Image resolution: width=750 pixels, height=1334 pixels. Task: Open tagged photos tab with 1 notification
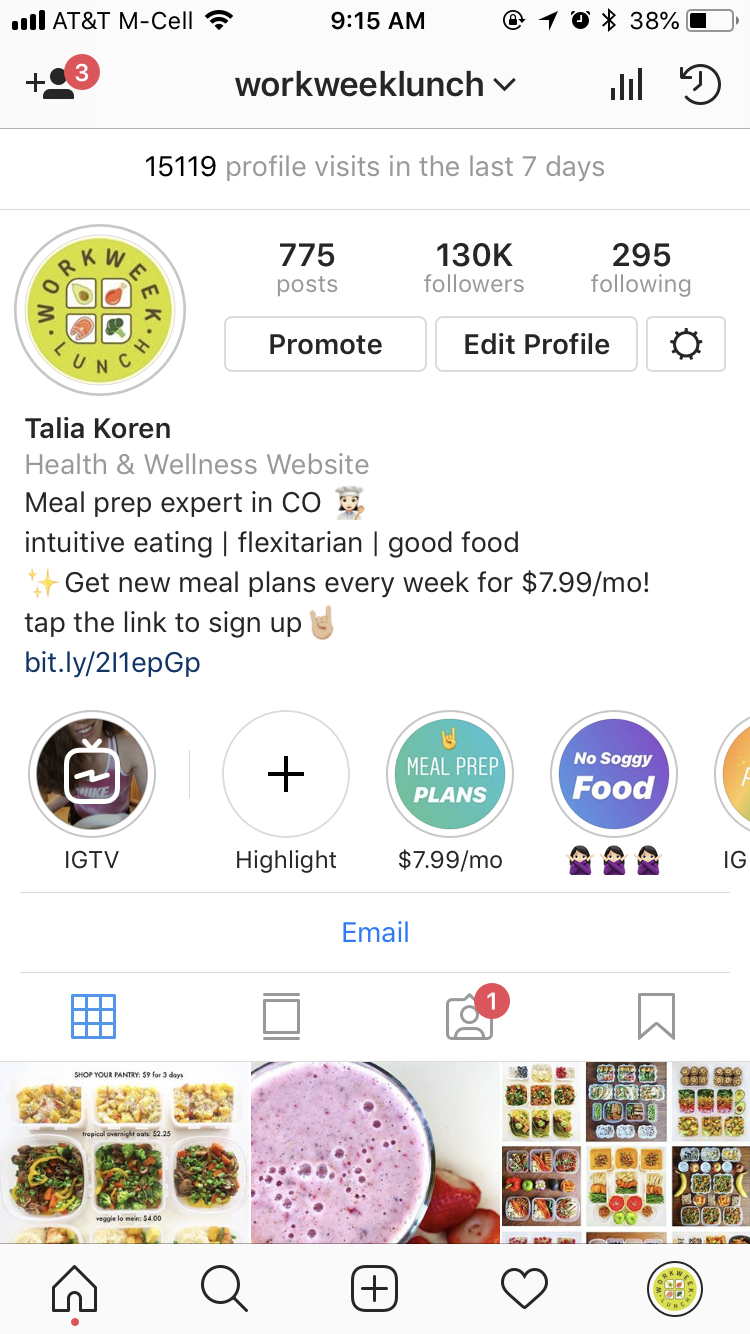[x=469, y=1016]
